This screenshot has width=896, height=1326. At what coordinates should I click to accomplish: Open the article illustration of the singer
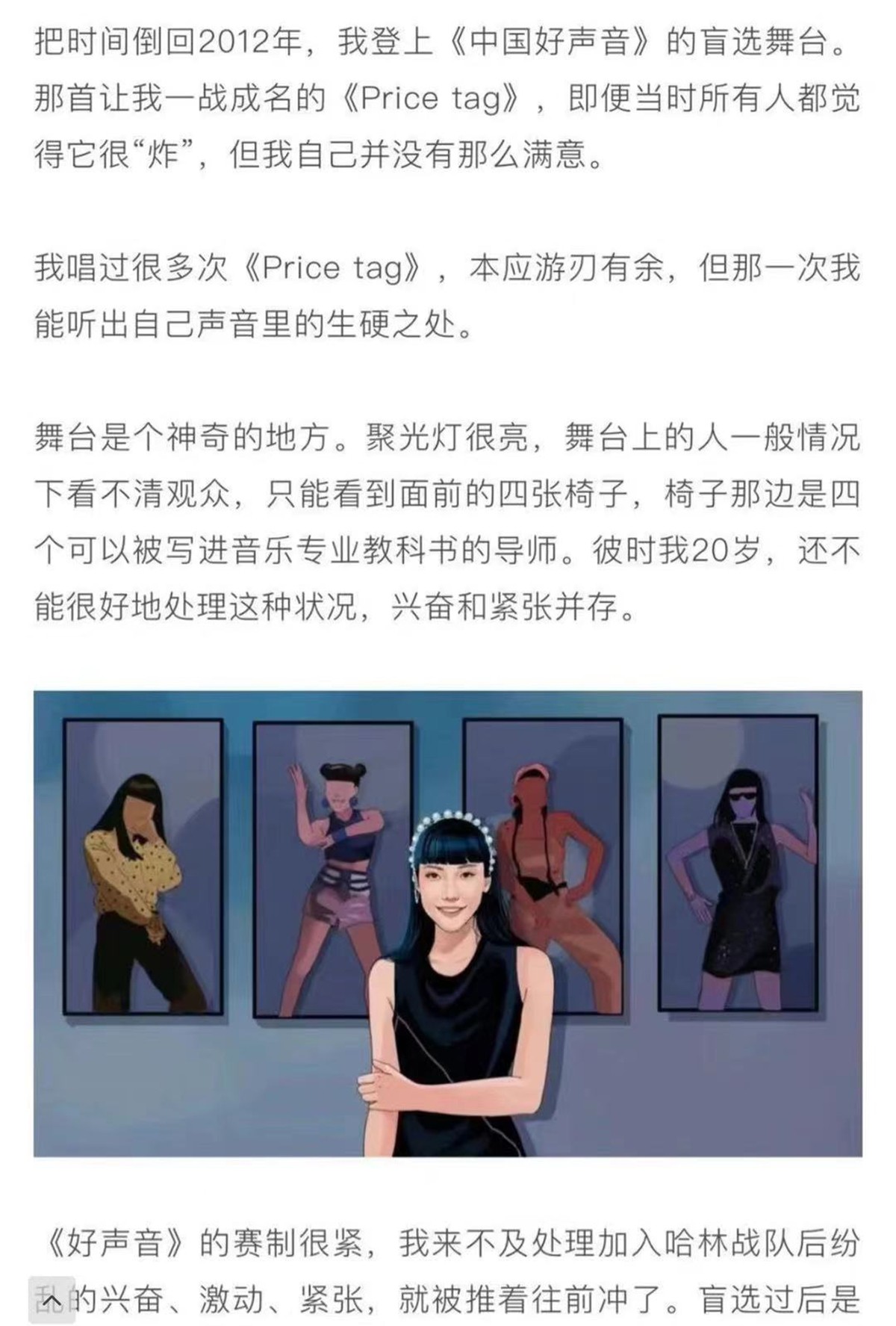pos(448,923)
